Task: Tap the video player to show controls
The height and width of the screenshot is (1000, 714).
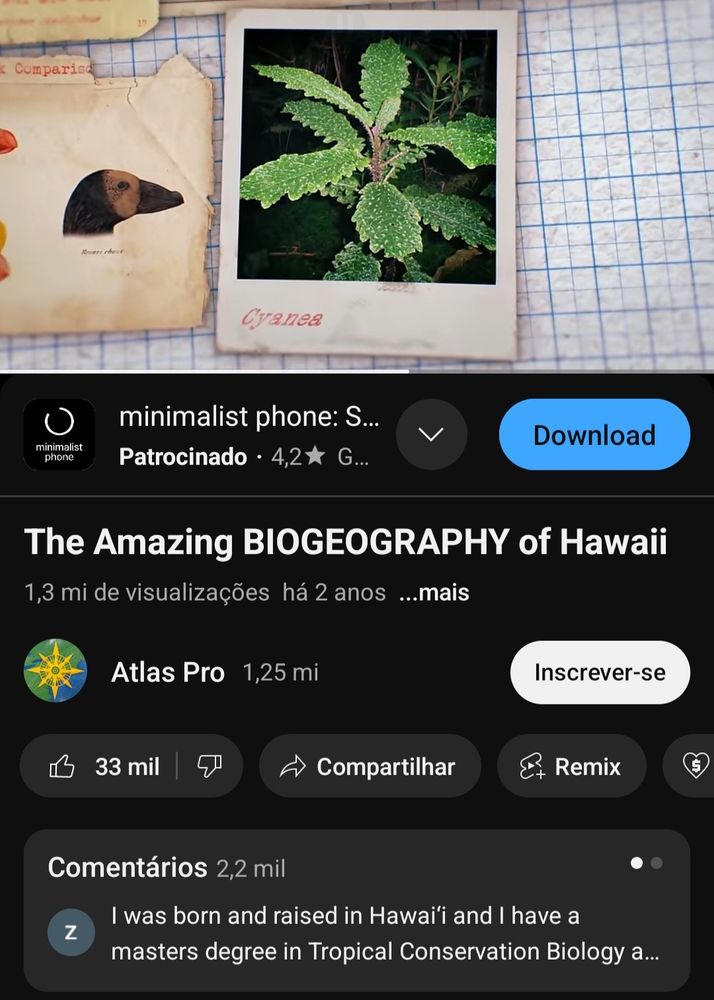Action: 357,185
